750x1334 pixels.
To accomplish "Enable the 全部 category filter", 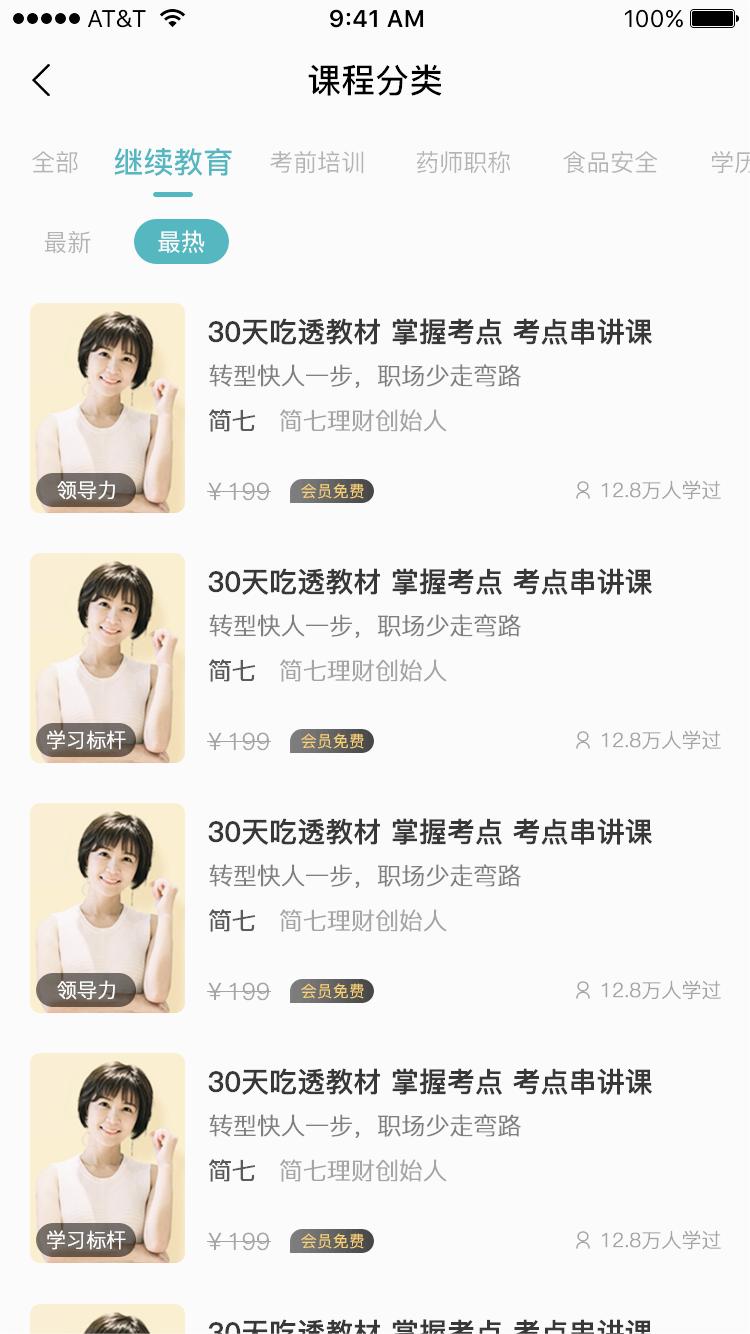I will 54,163.
